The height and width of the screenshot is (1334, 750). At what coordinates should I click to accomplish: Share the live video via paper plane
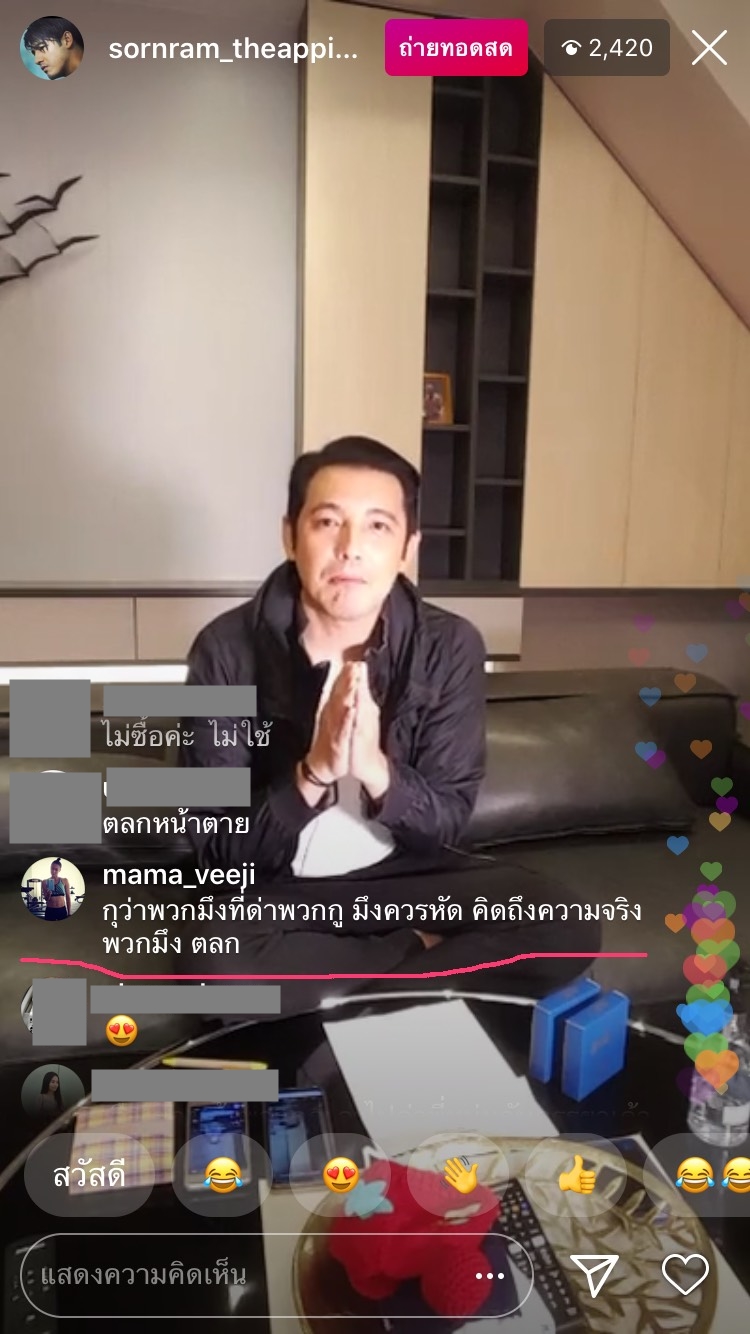click(x=595, y=1275)
